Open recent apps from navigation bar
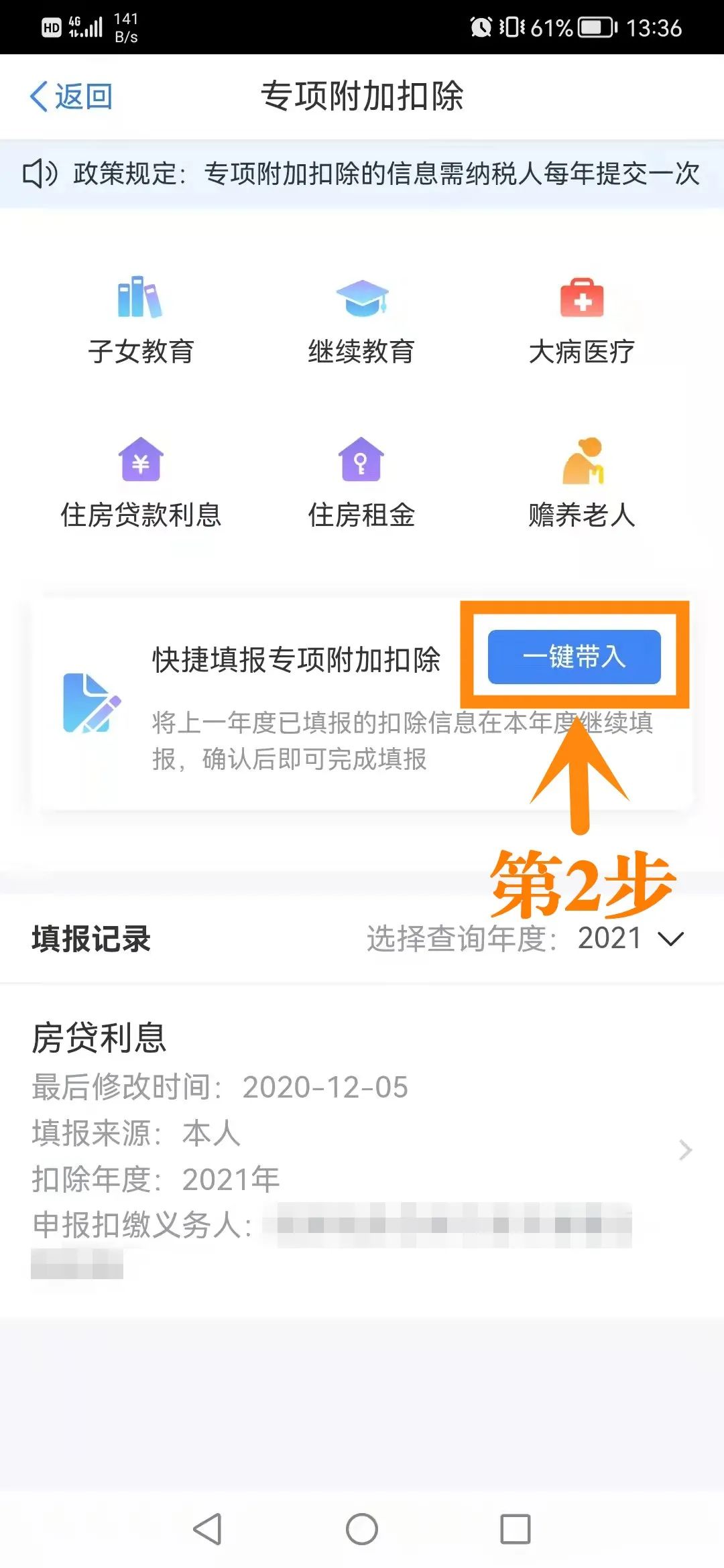This screenshot has height=1568, width=724. 516,1530
